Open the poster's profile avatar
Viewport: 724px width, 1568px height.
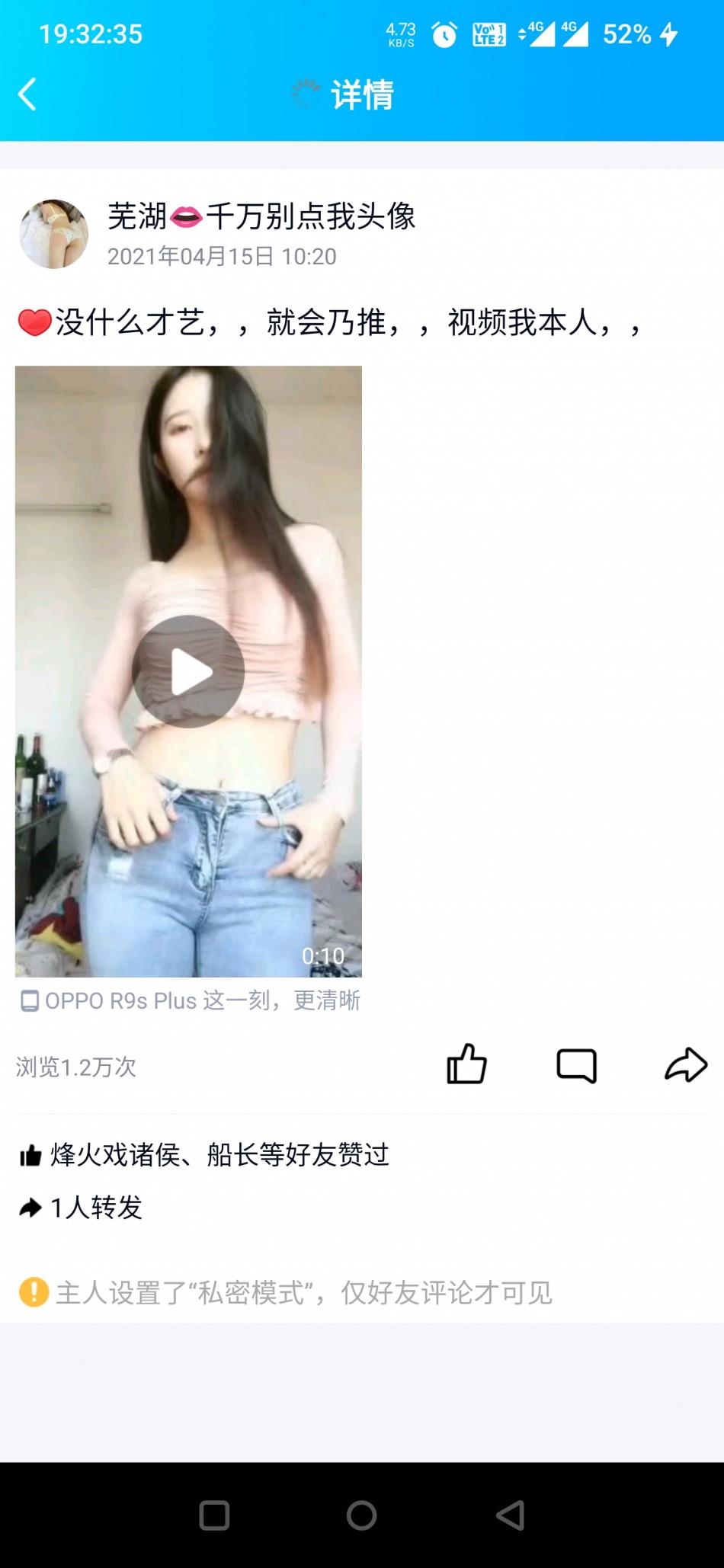click(x=53, y=234)
